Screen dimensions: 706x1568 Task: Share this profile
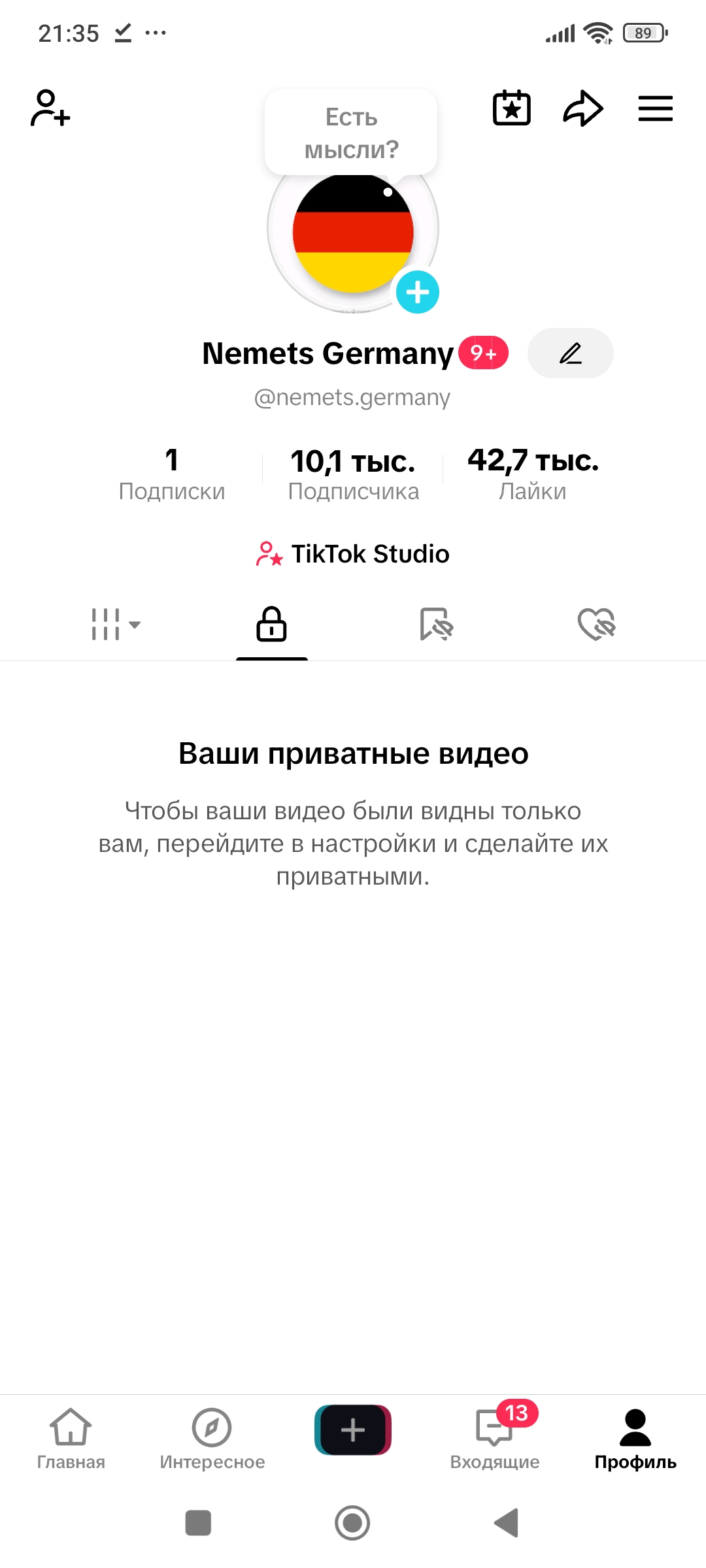coord(583,108)
